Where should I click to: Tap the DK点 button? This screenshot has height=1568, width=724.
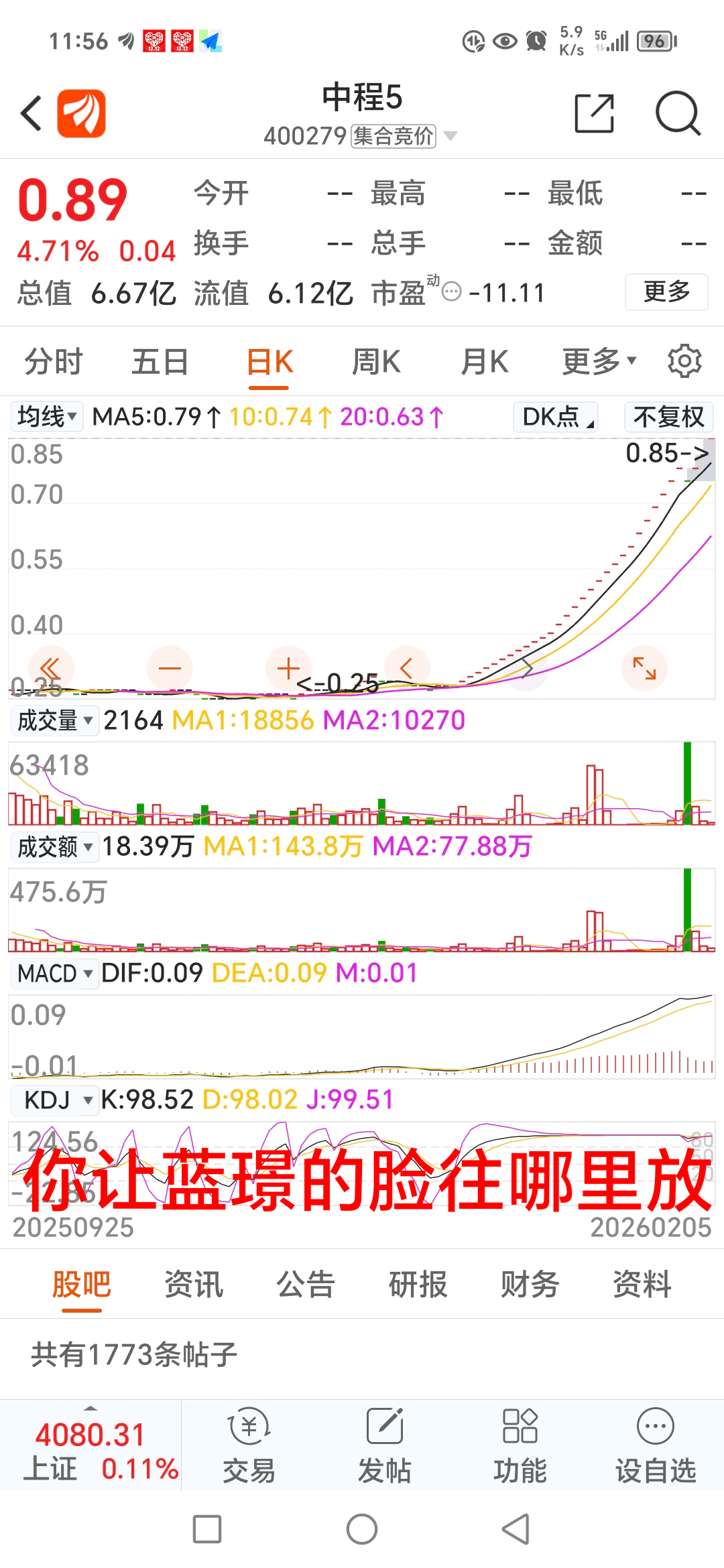tap(556, 417)
